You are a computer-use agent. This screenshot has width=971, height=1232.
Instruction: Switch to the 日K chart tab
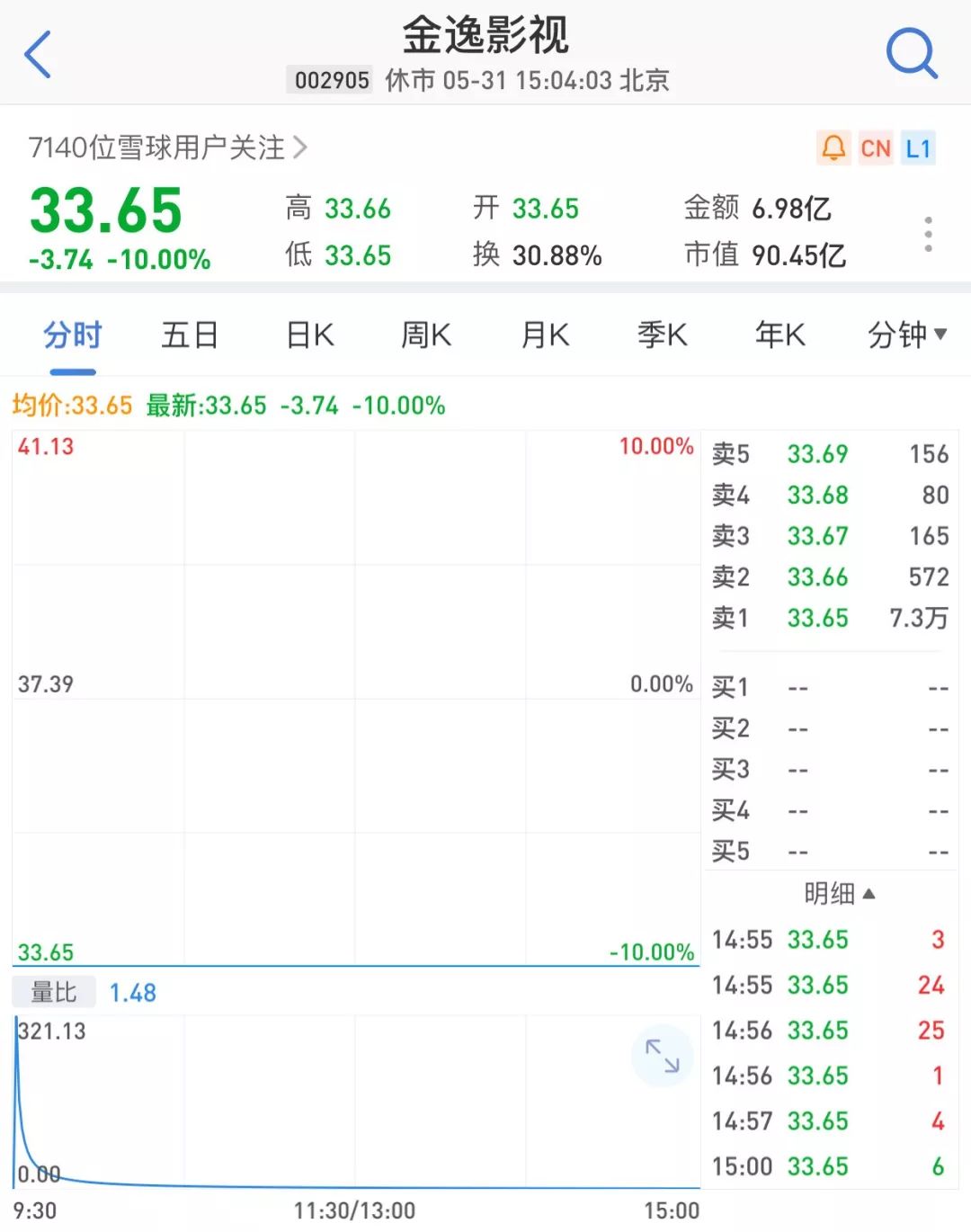pyautogui.click(x=309, y=335)
